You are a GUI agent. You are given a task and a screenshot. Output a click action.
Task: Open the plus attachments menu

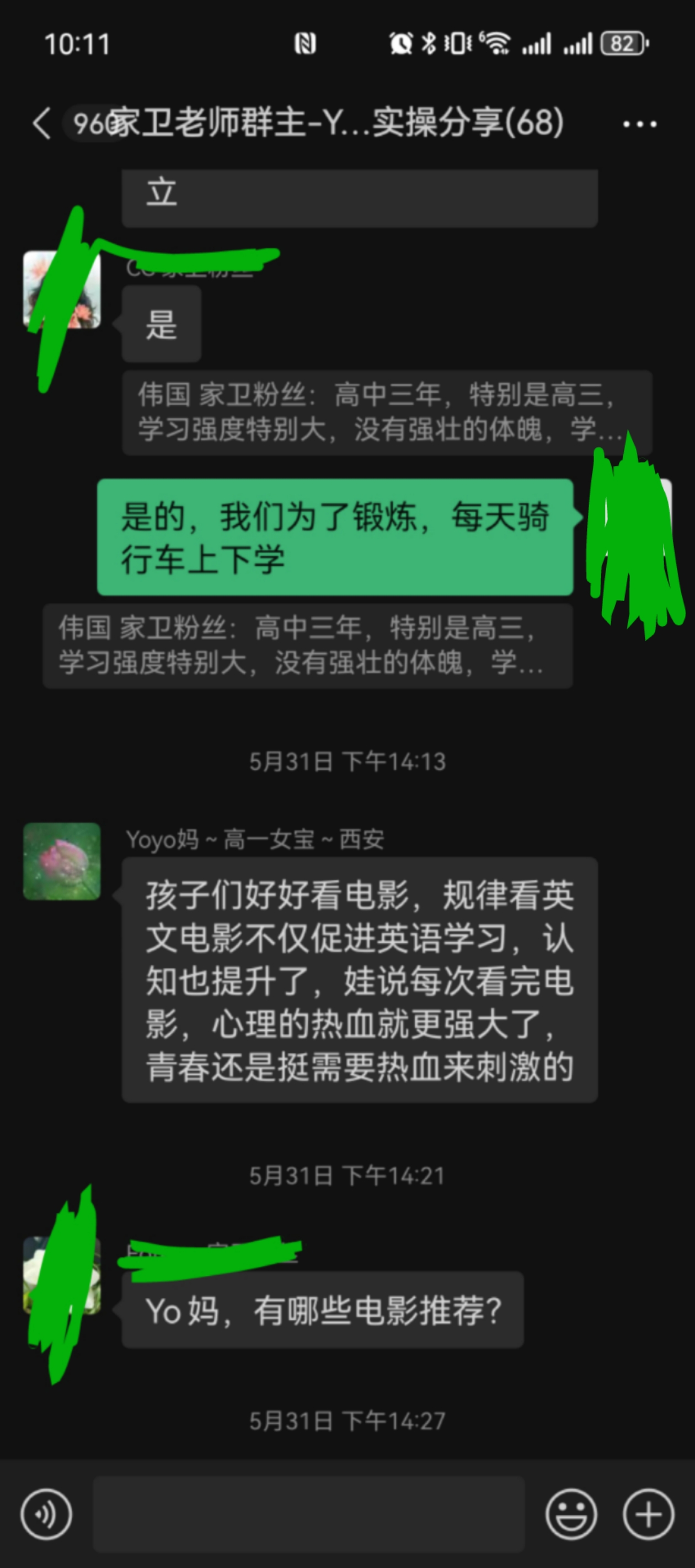coord(648,1514)
